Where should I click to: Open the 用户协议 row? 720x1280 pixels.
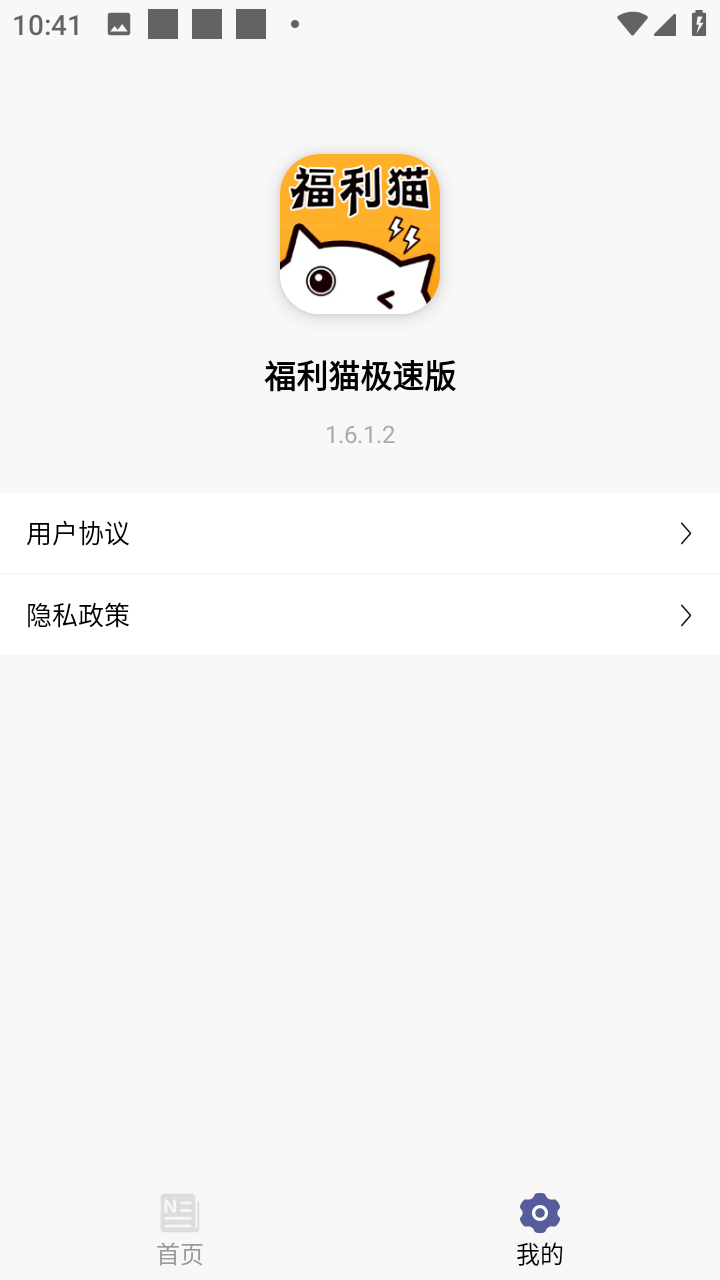pos(360,533)
